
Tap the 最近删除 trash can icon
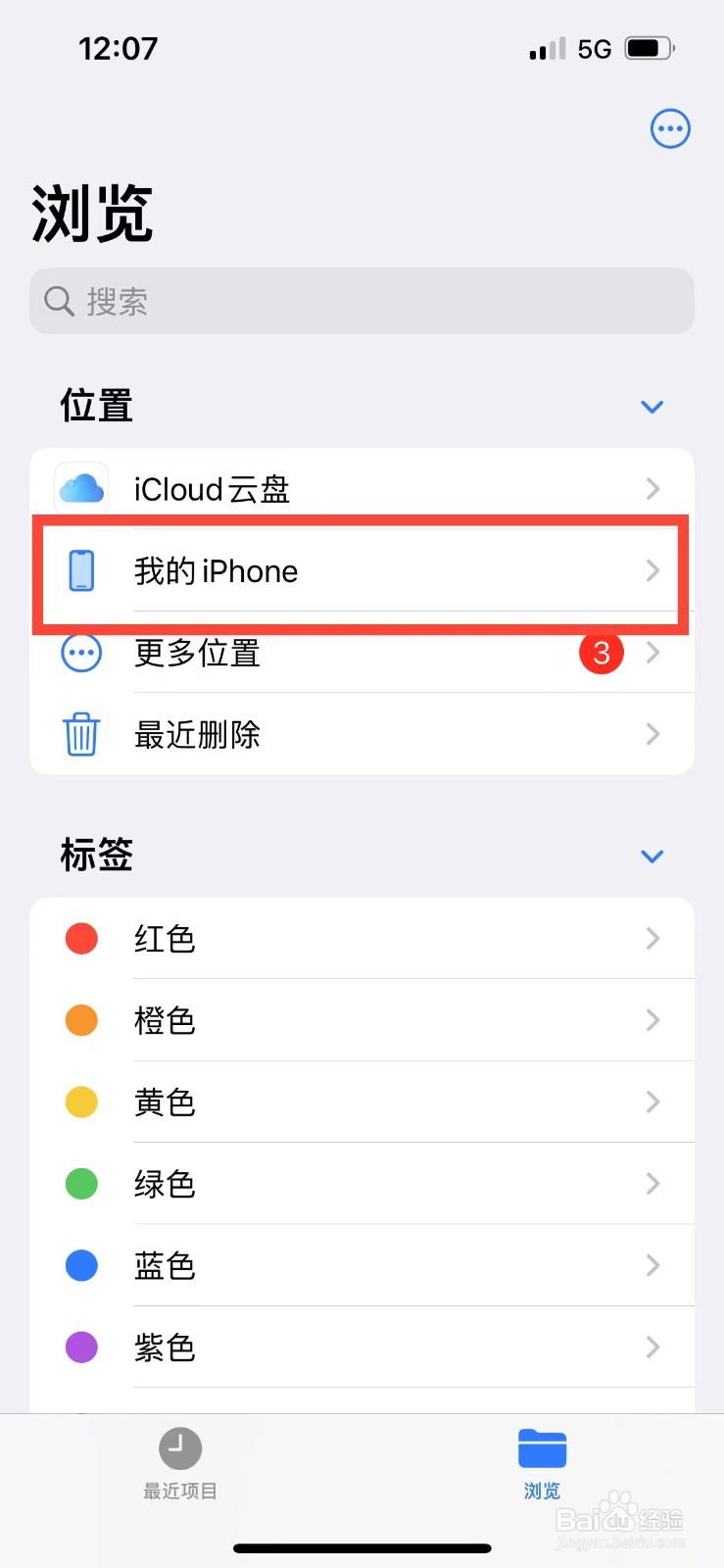[x=81, y=734]
